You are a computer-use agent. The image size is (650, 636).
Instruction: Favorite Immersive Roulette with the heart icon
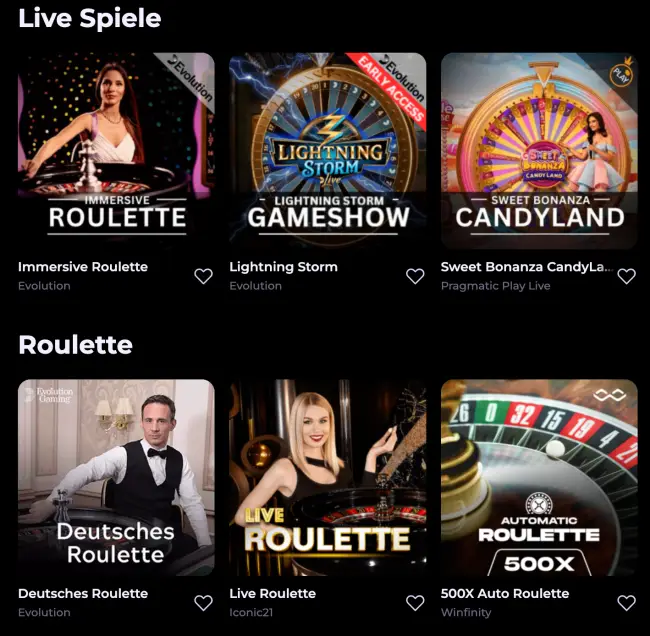[x=203, y=276]
